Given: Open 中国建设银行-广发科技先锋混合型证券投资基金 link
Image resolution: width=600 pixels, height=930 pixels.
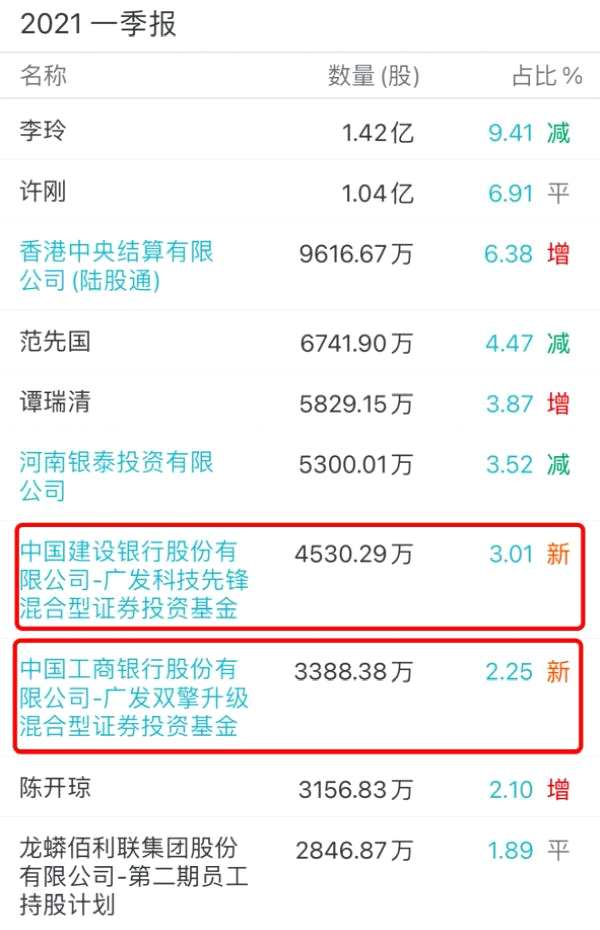Looking at the screenshot, I should pos(134,579).
